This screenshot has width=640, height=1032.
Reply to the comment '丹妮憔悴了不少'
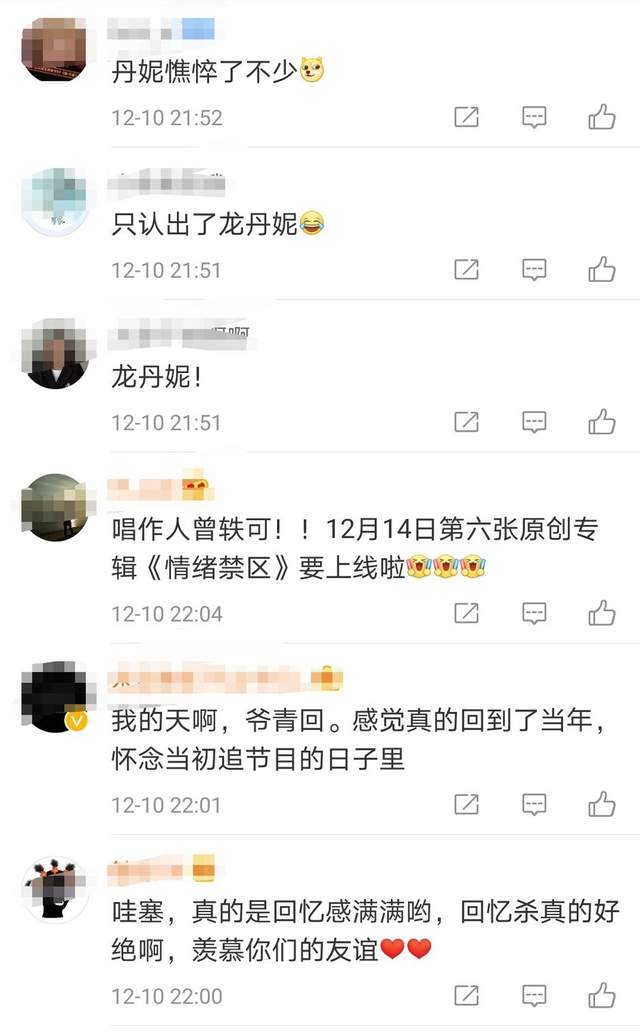click(x=535, y=117)
